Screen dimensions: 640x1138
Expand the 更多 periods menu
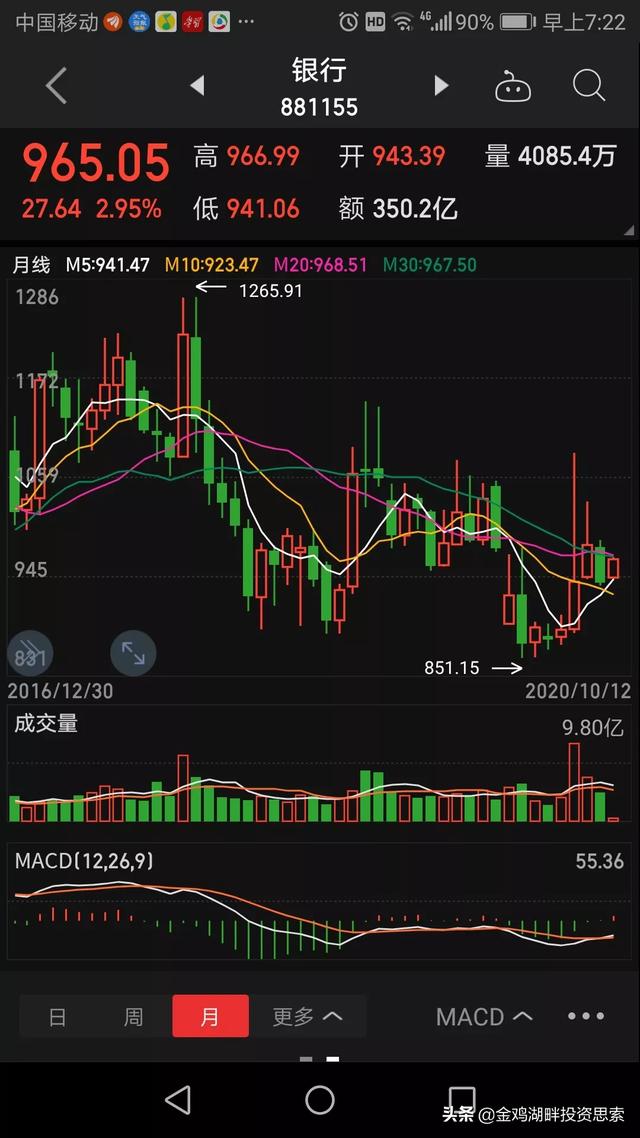pyautogui.click(x=307, y=1017)
